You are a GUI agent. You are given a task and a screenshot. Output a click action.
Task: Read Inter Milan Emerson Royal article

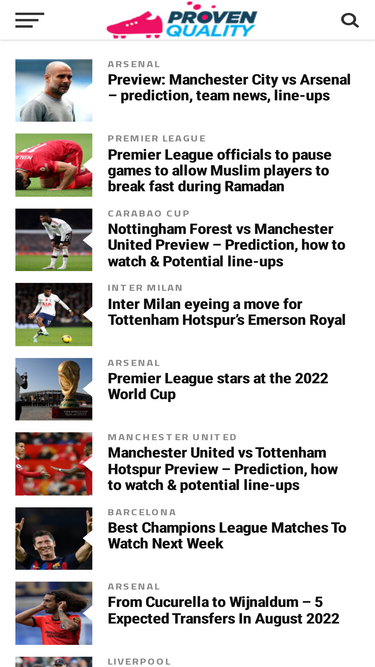(x=226, y=312)
